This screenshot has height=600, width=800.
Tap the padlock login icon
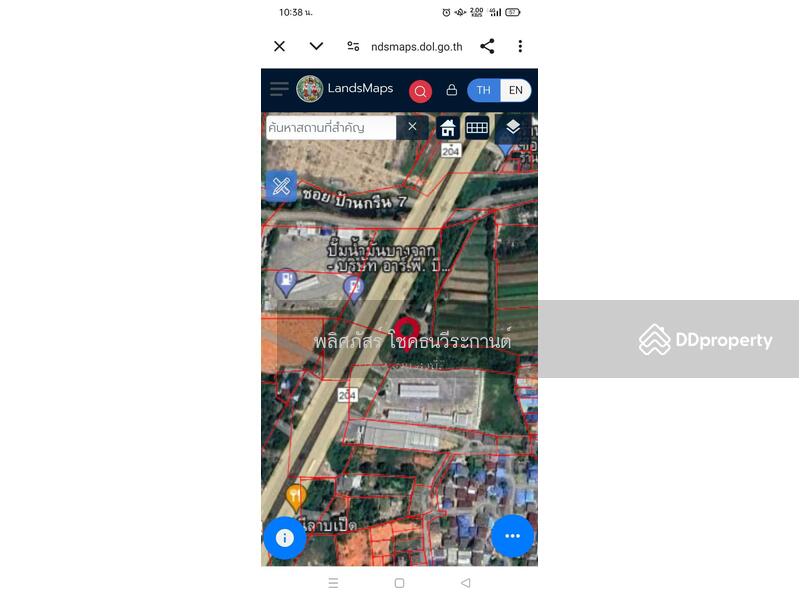coord(451,90)
